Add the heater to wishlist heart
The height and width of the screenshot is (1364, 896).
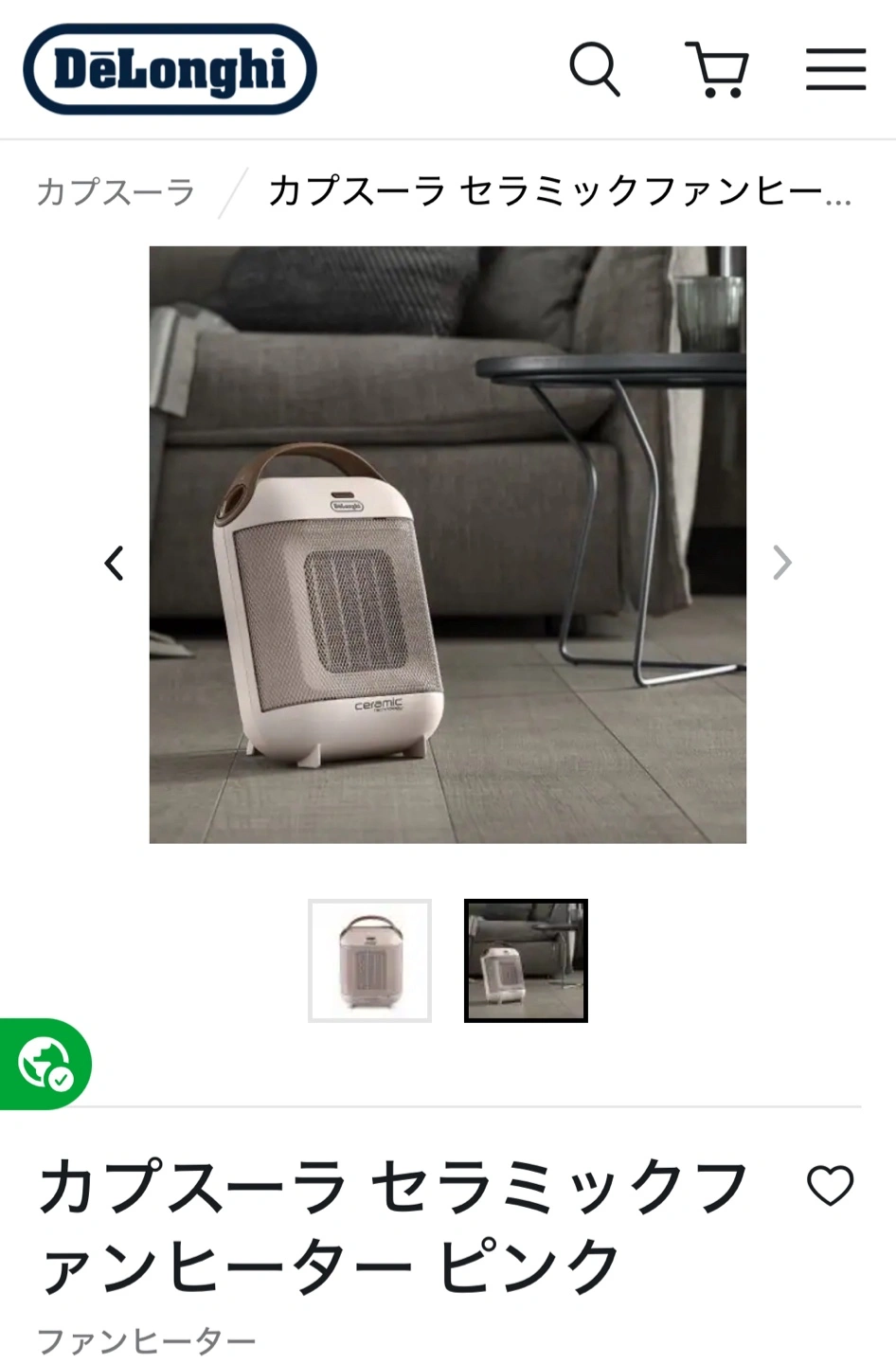tap(830, 1186)
